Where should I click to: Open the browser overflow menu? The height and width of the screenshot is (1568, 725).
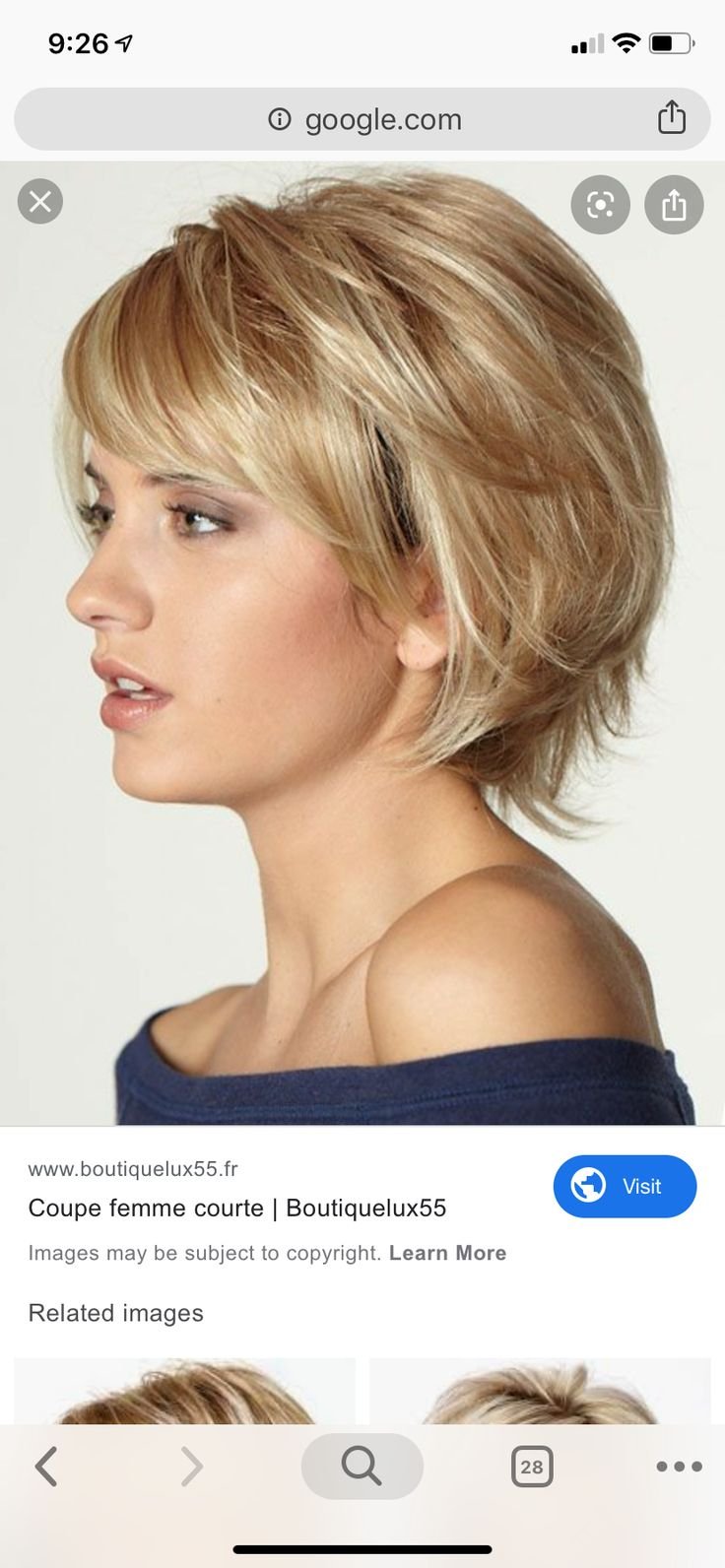click(679, 1467)
